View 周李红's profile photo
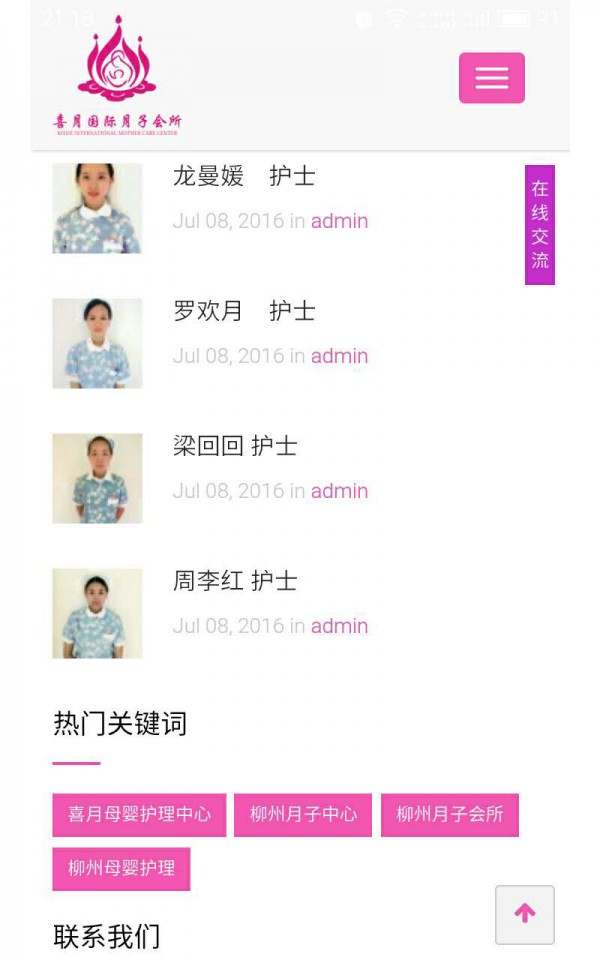The height and width of the screenshot is (960, 600). (x=97, y=613)
